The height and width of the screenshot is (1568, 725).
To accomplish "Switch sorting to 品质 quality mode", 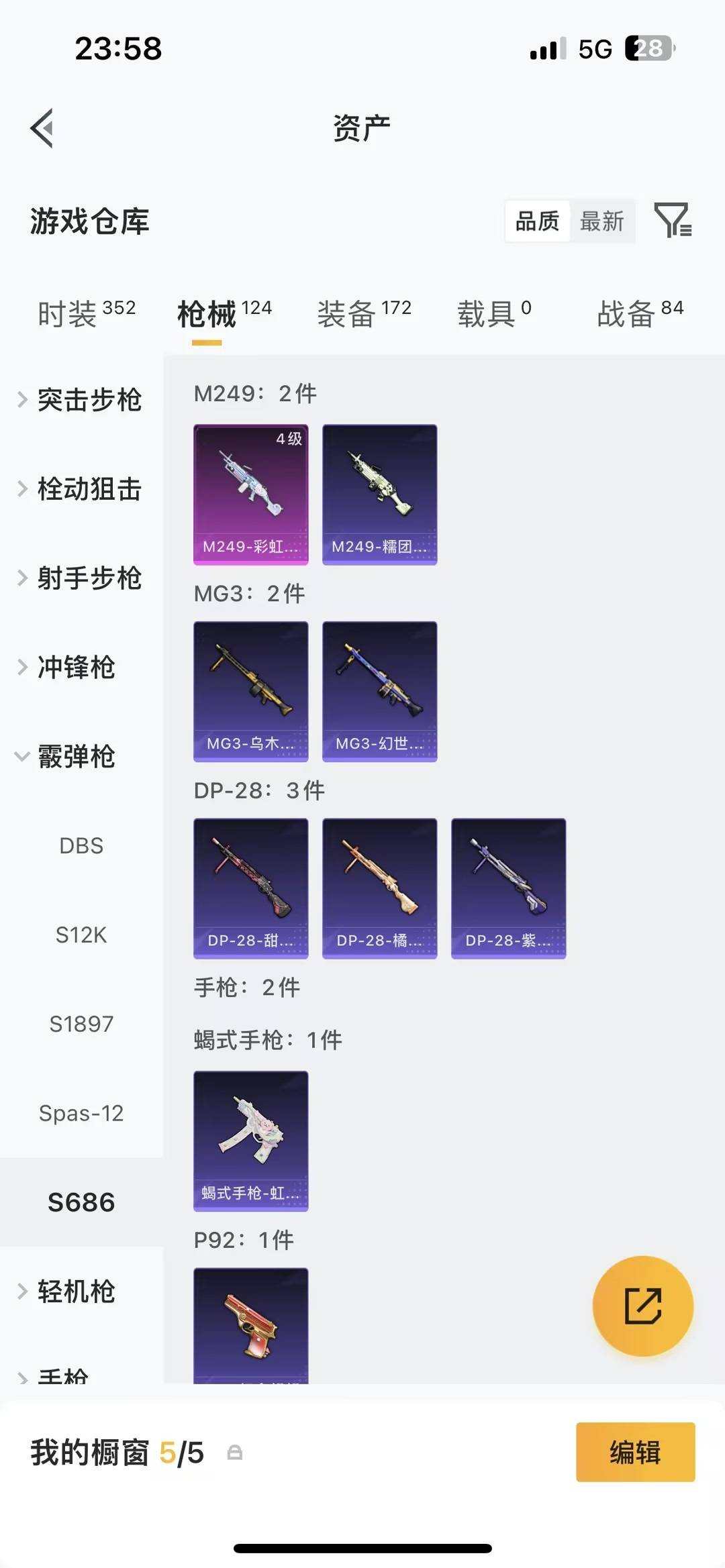I will 536,220.
